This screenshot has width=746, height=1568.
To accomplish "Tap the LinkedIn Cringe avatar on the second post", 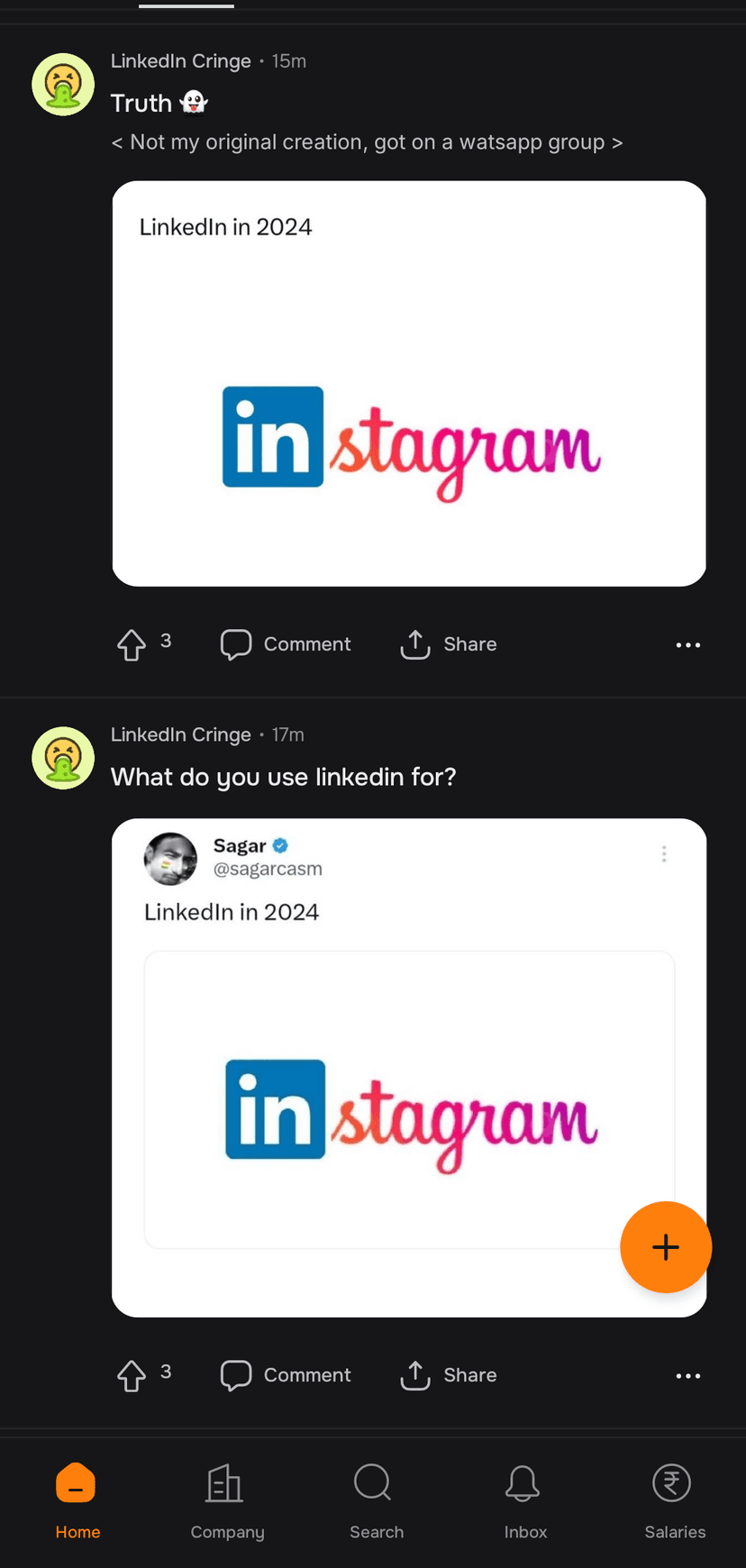I will [x=63, y=758].
